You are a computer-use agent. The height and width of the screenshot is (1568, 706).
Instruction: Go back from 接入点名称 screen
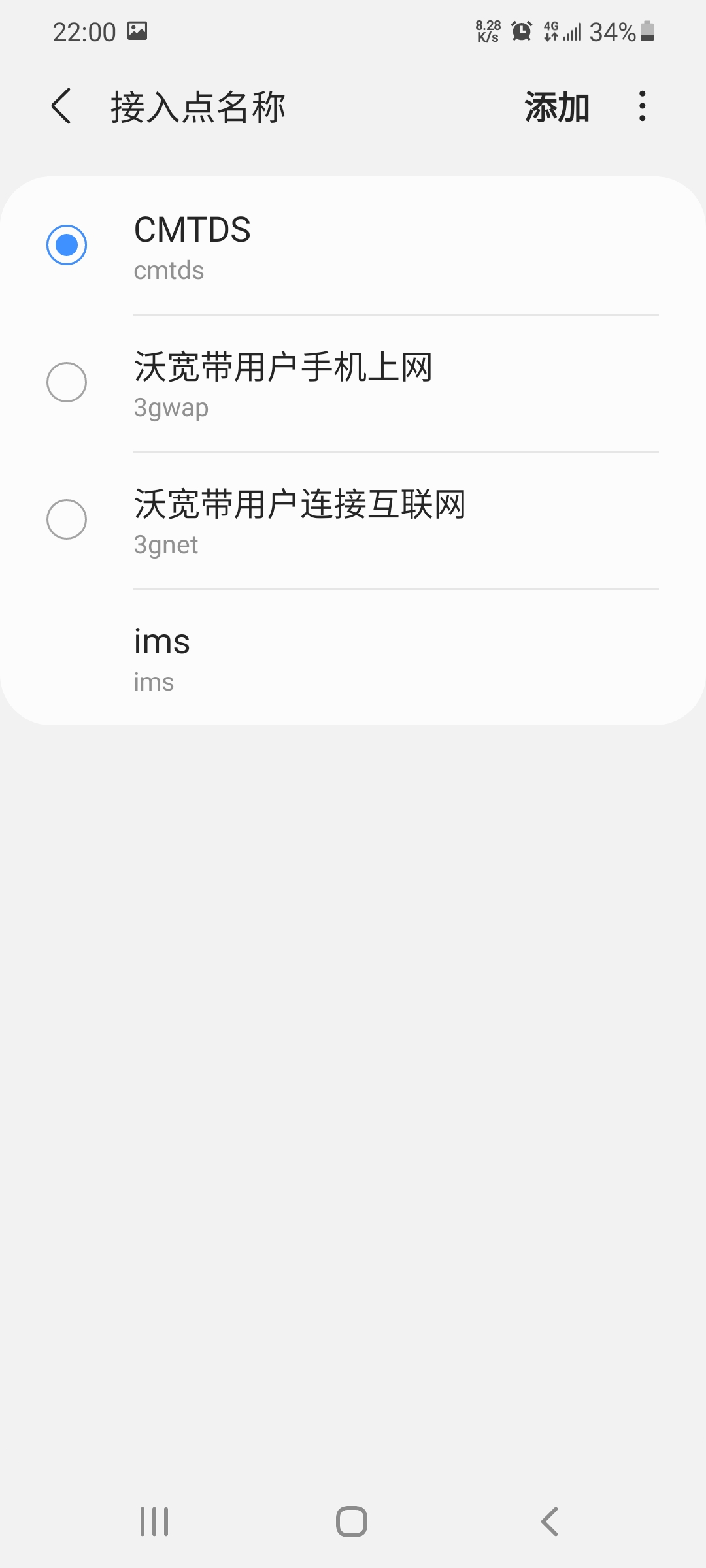[61, 106]
